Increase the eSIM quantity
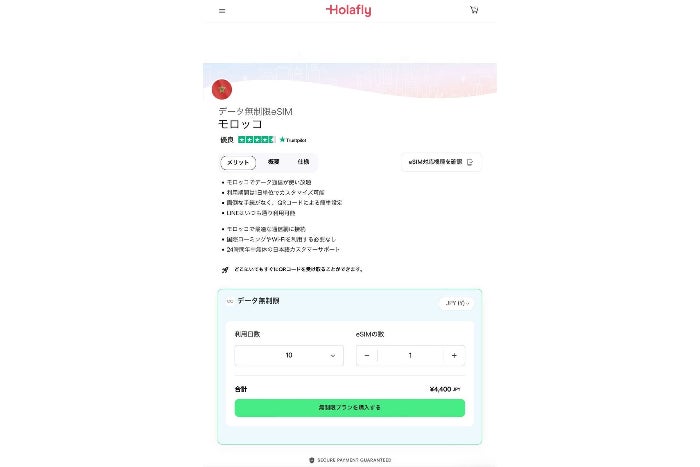The width and height of the screenshot is (700, 467). click(454, 355)
